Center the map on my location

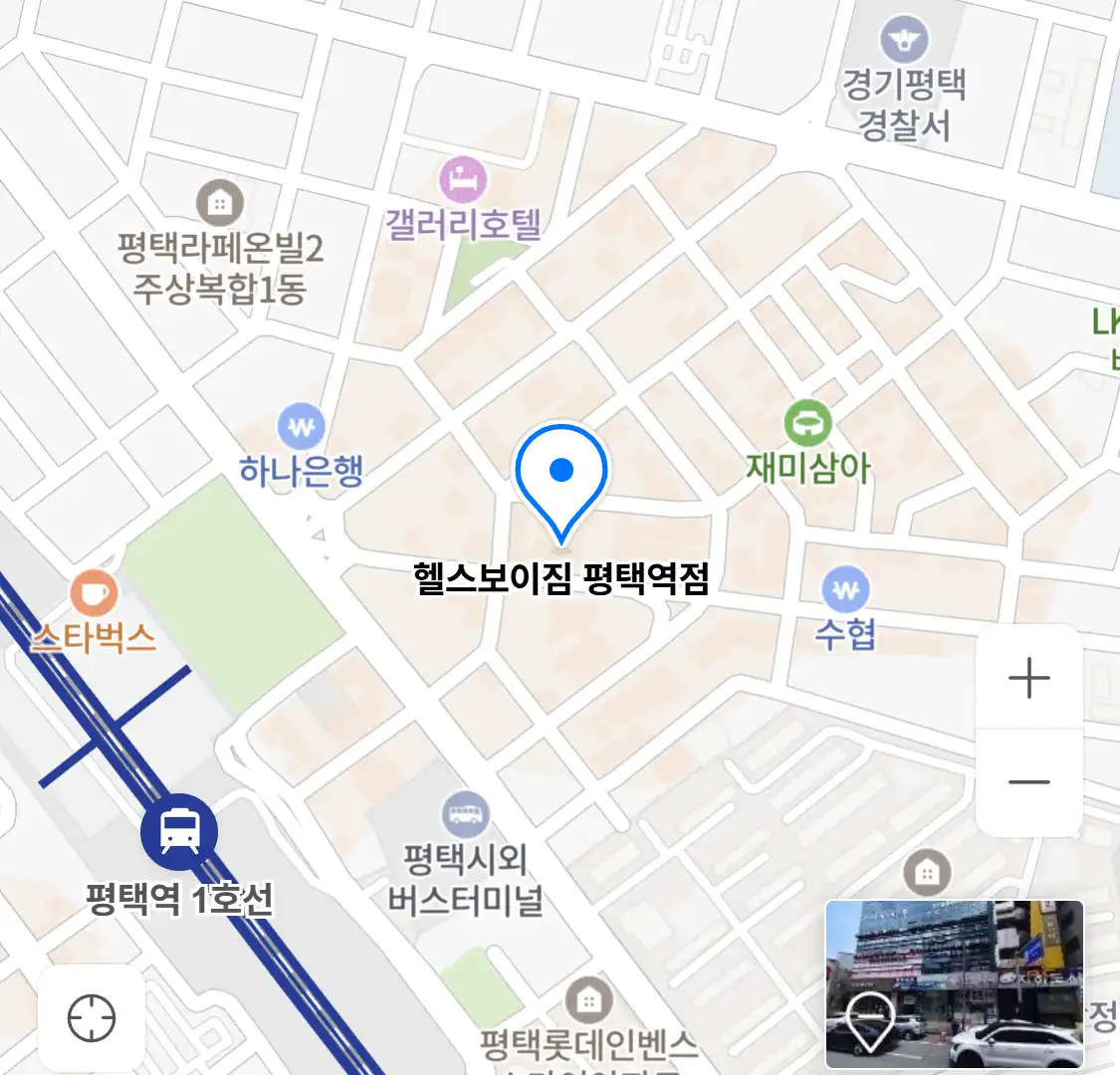pos(92,1018)
